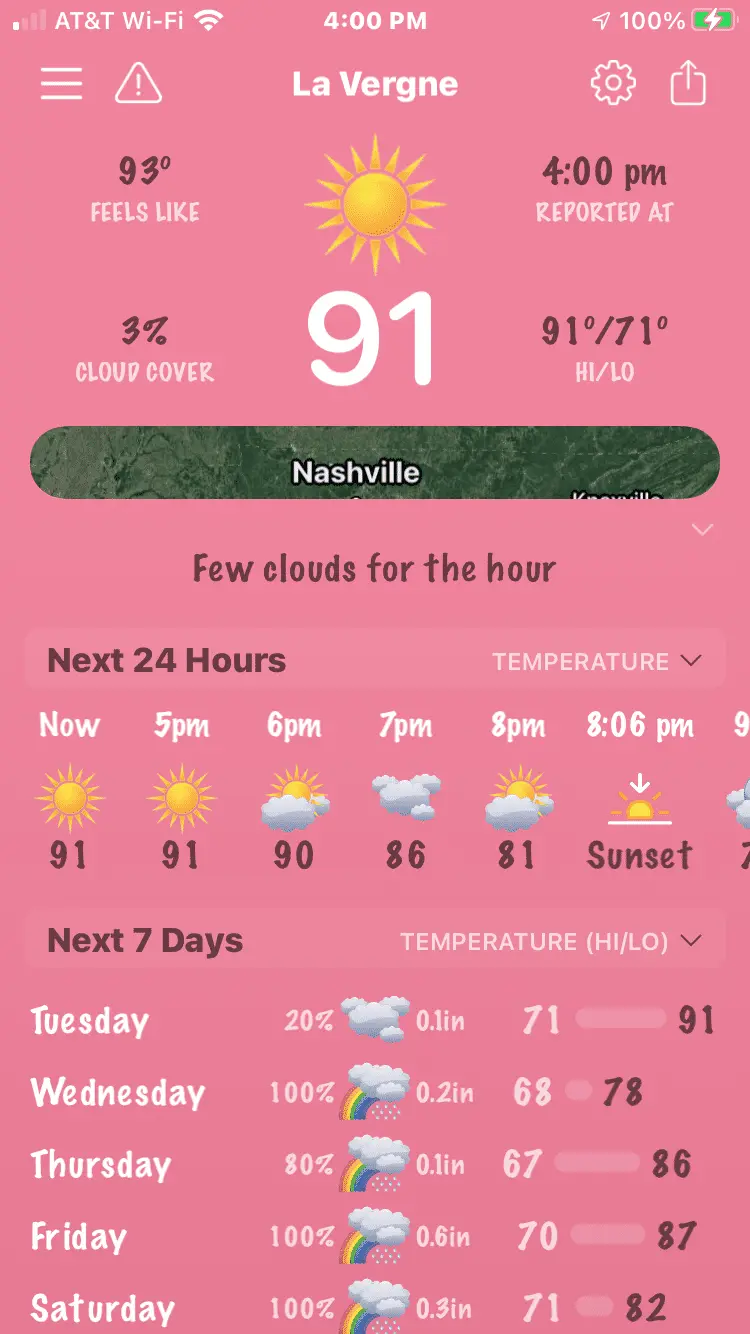Open the hamburger menu

[61, 84]
